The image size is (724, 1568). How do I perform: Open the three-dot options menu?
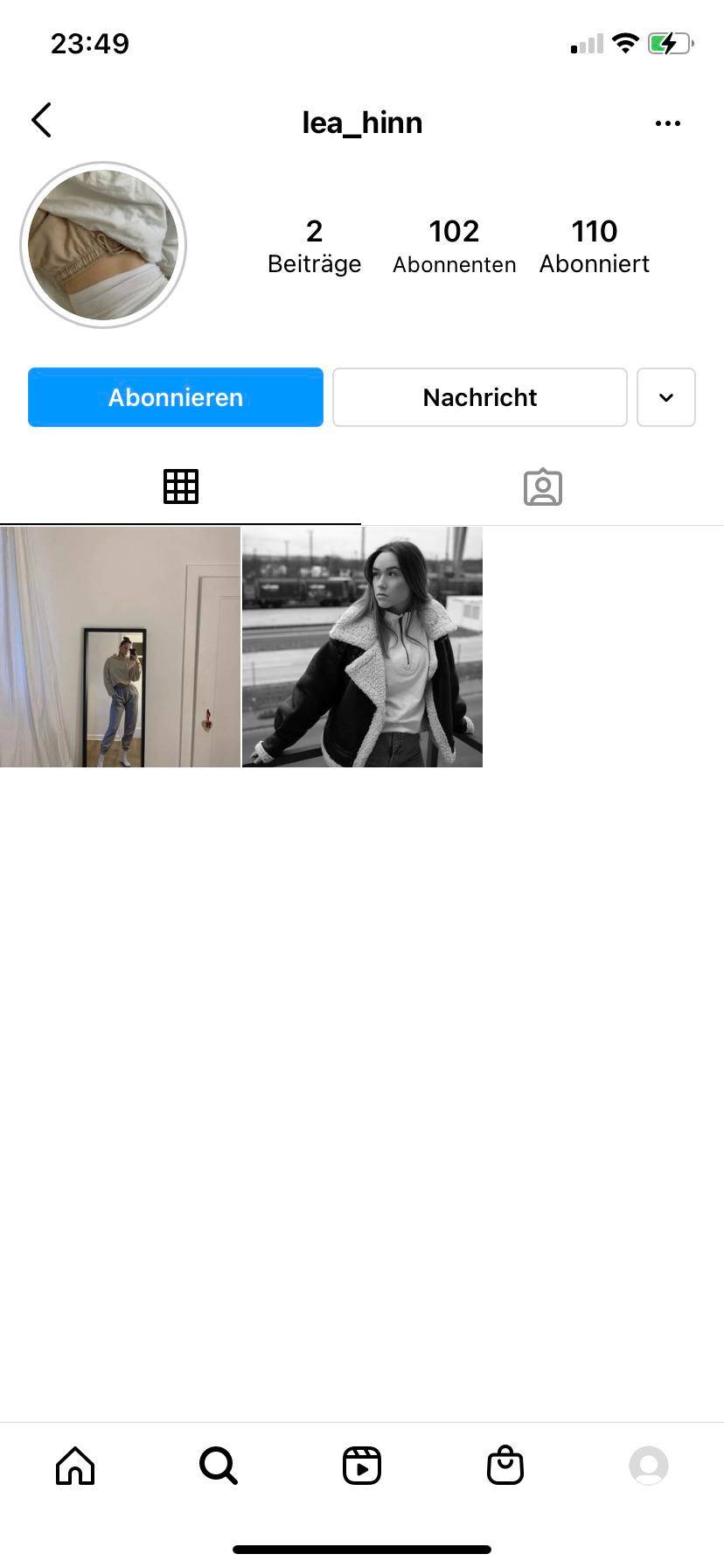(x=667, y=123)
